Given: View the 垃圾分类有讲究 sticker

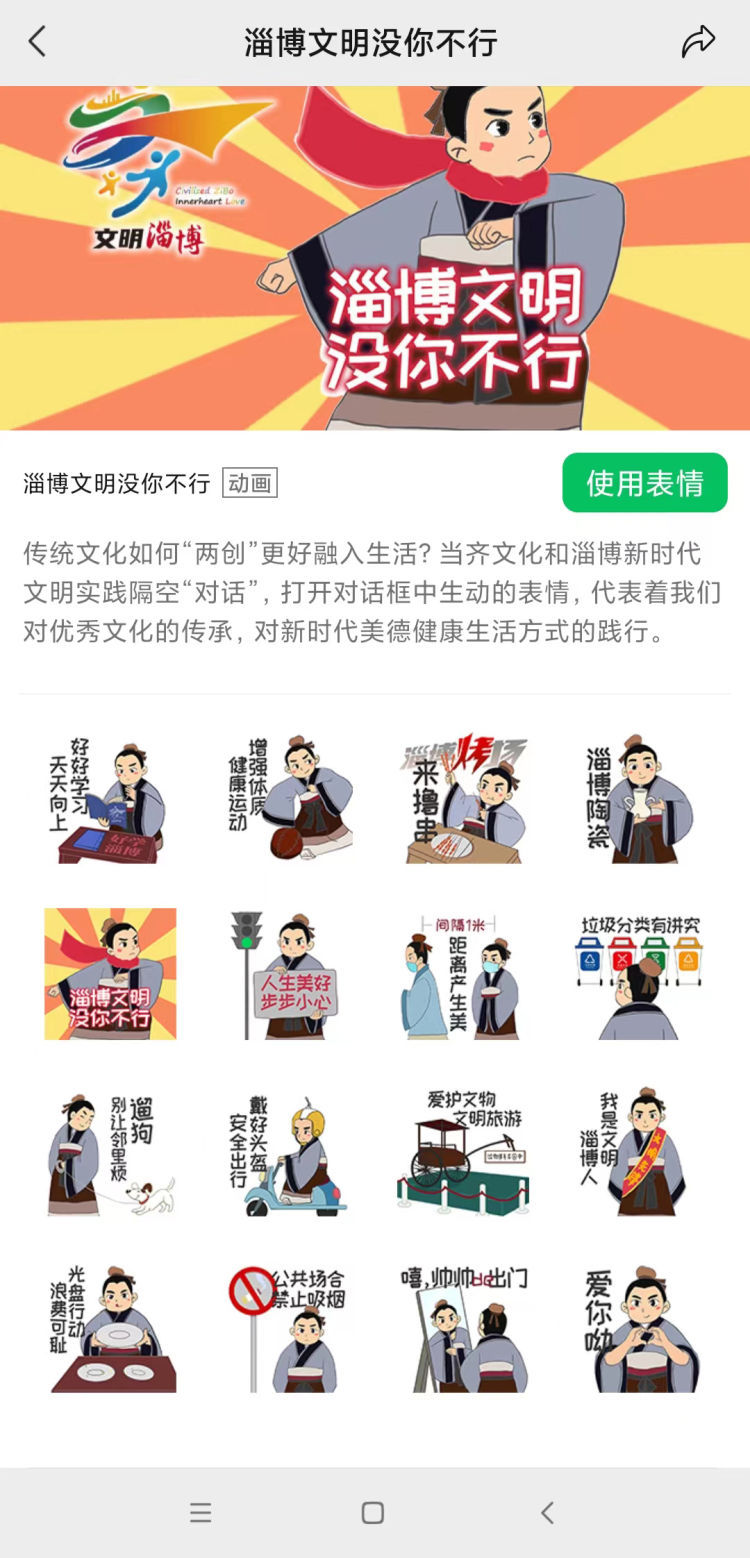Looking at the screenshot, I should (640, 974).
